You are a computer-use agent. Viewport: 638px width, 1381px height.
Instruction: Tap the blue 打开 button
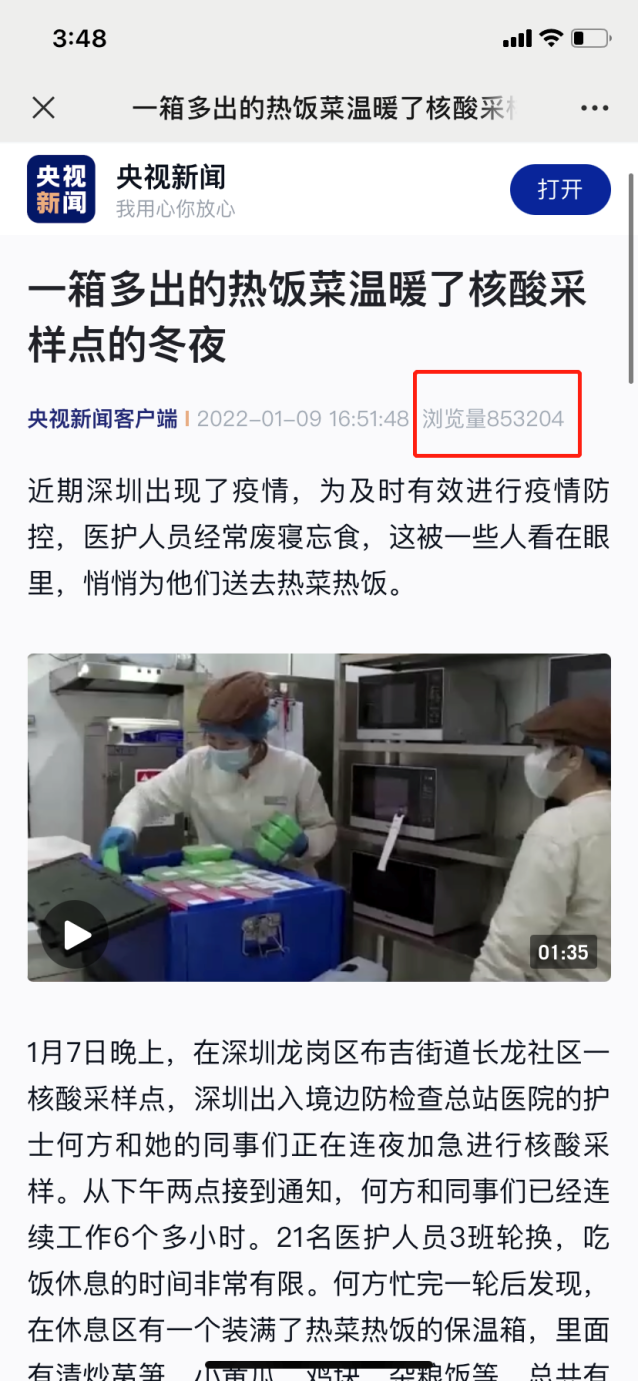559,189
